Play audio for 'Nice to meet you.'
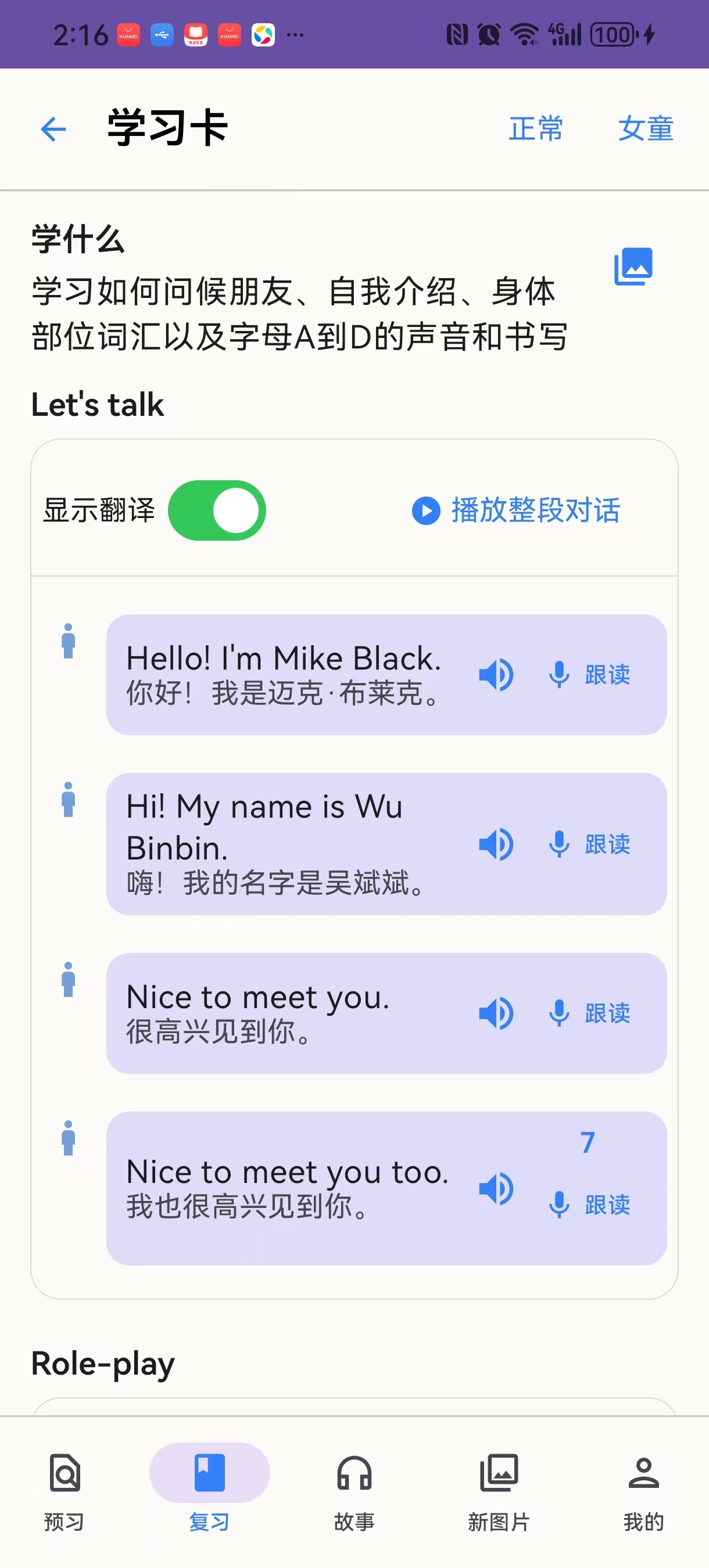This screenshot has height=1568, width=709. (x=496, y=1013)
